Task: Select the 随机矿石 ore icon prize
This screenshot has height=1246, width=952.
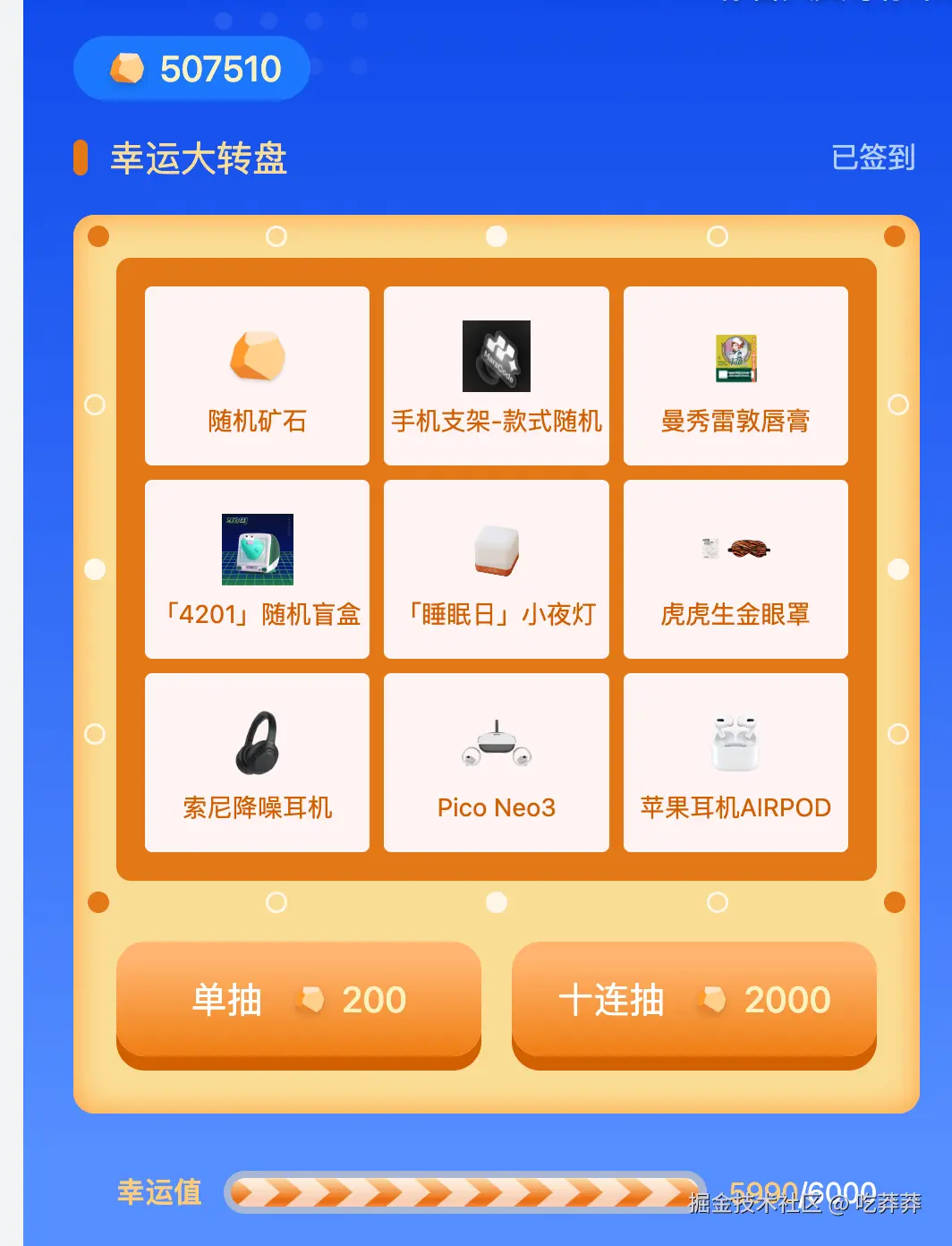Action: pyautogui.click(x=256, y=356)
